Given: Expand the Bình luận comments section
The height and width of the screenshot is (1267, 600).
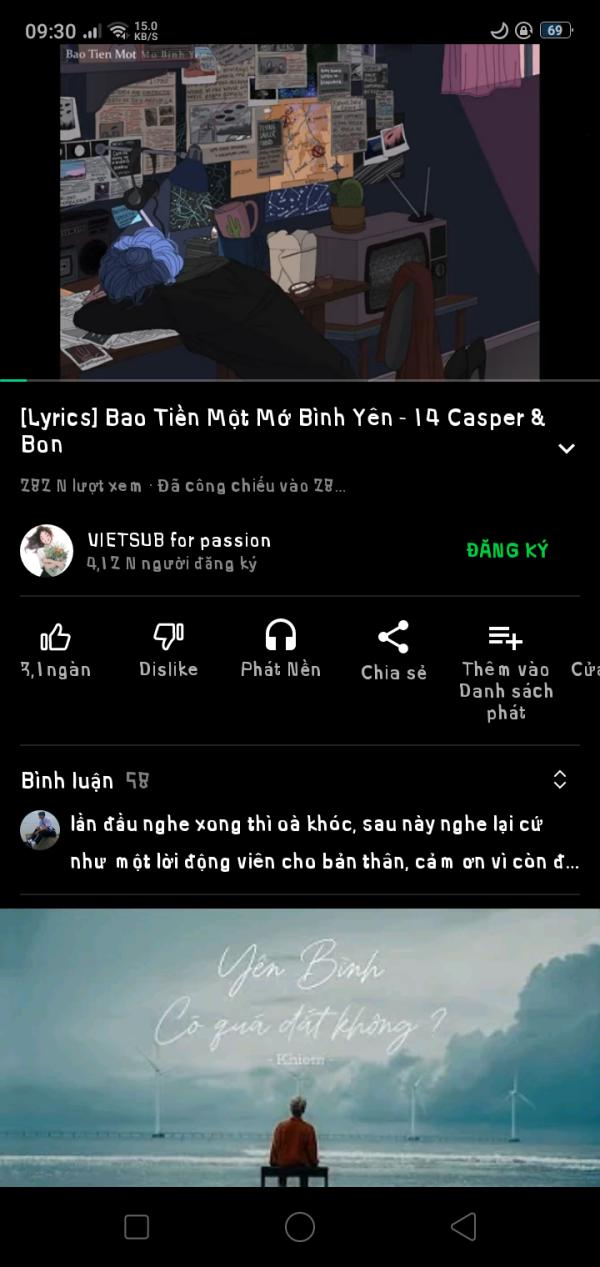Looking at the screenshot, I should [x=560, y=780].
